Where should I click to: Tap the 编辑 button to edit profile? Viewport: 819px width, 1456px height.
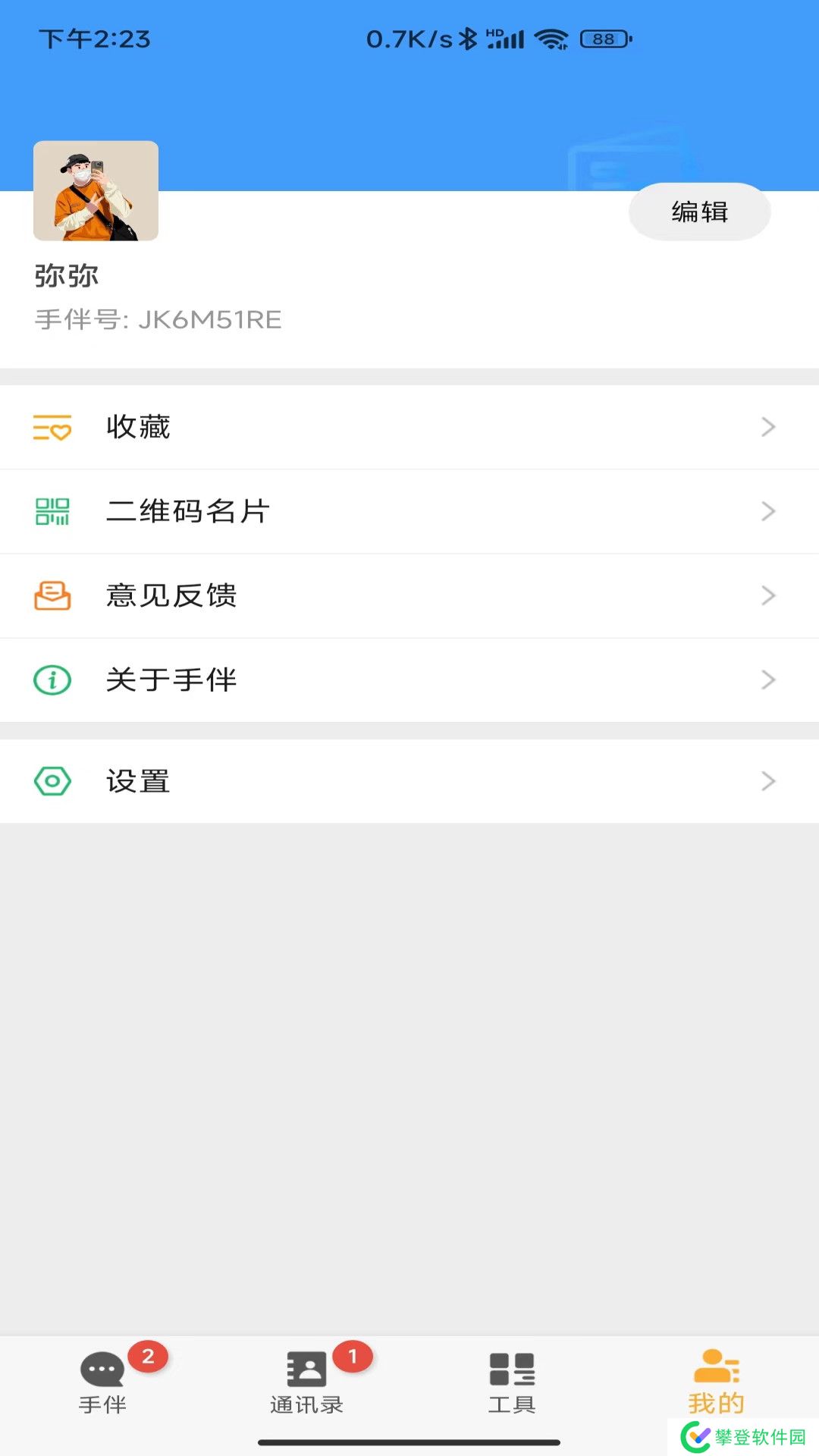(x=699, y=212)
